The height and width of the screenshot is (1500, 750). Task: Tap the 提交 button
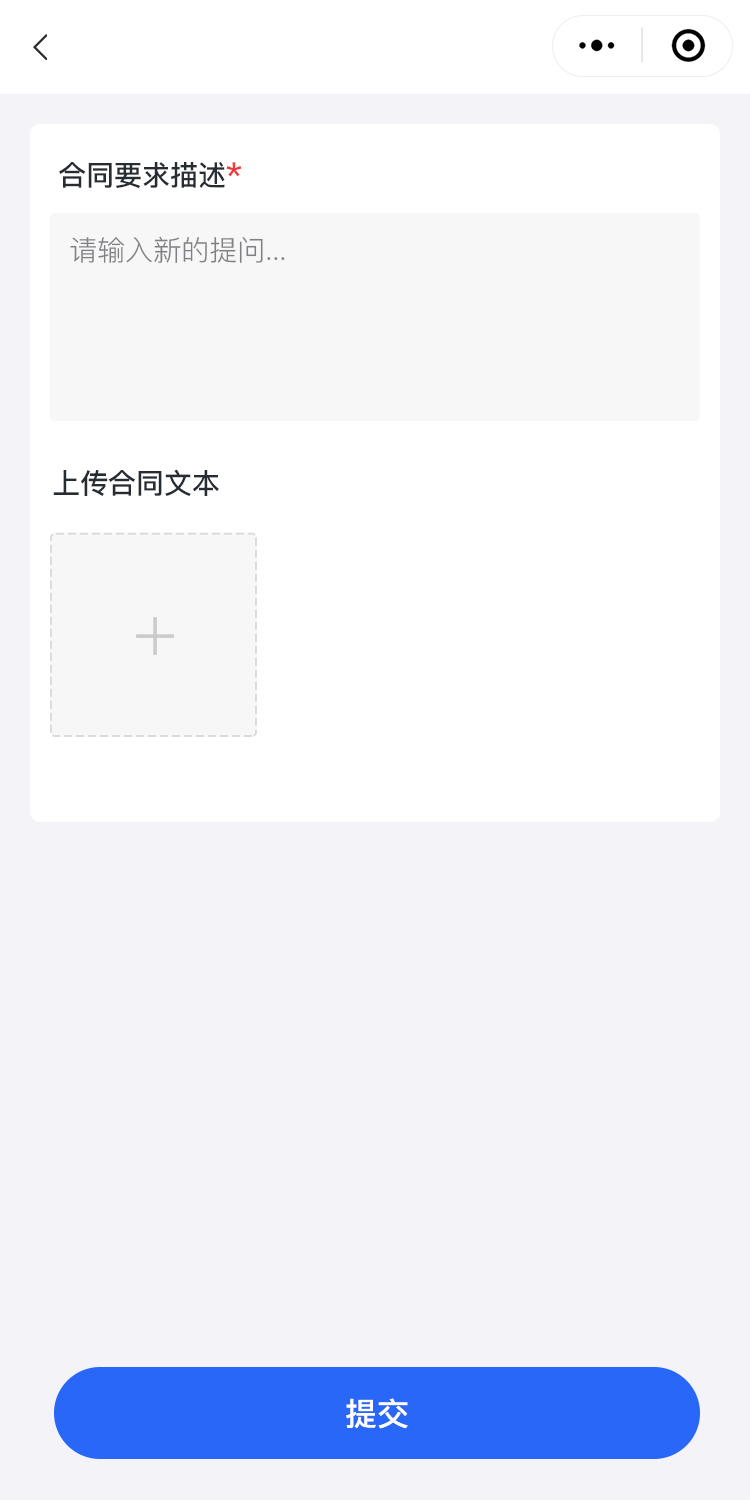[x=377, y=1413]
